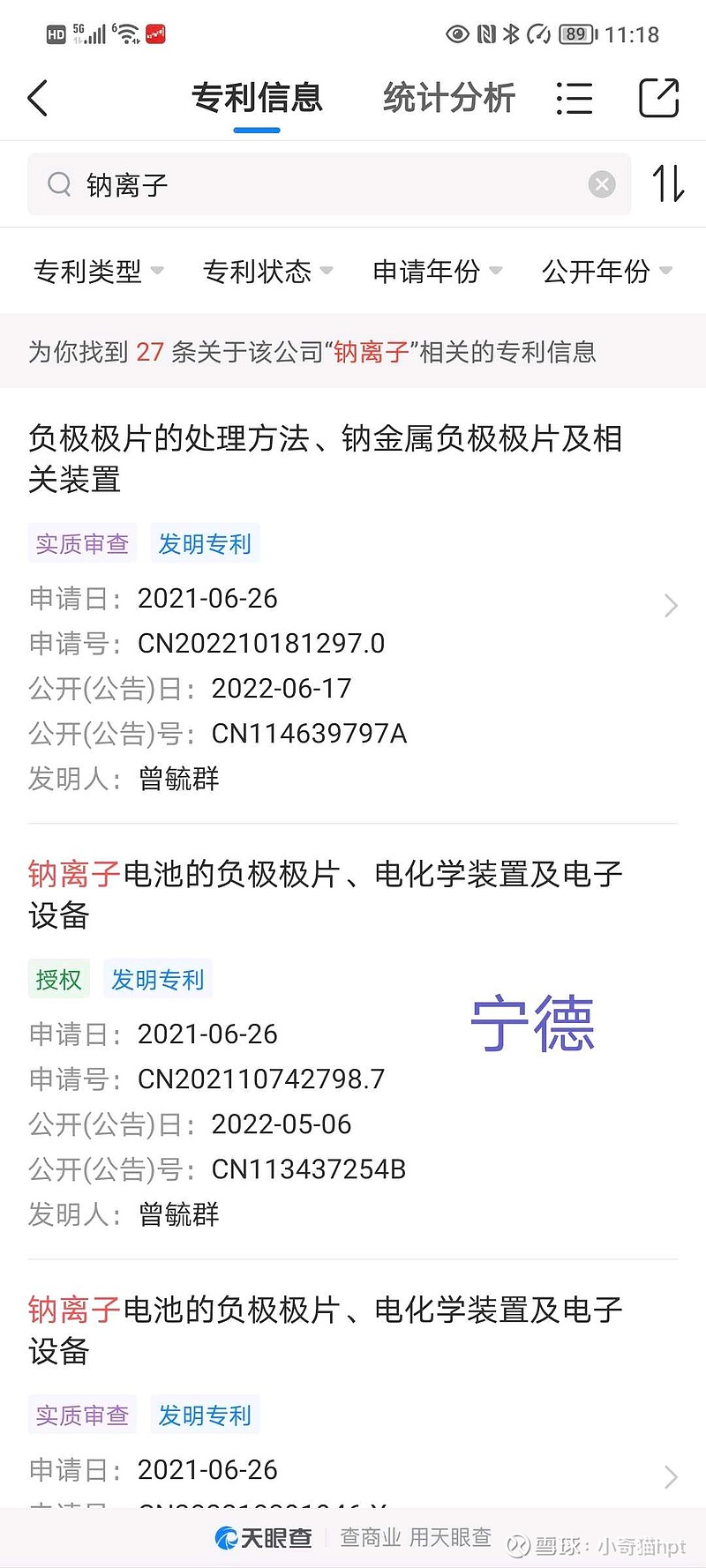Tap the magnifier icon in the search bar
This screenshot has height=1568, width=706.
tap(59, 184)
